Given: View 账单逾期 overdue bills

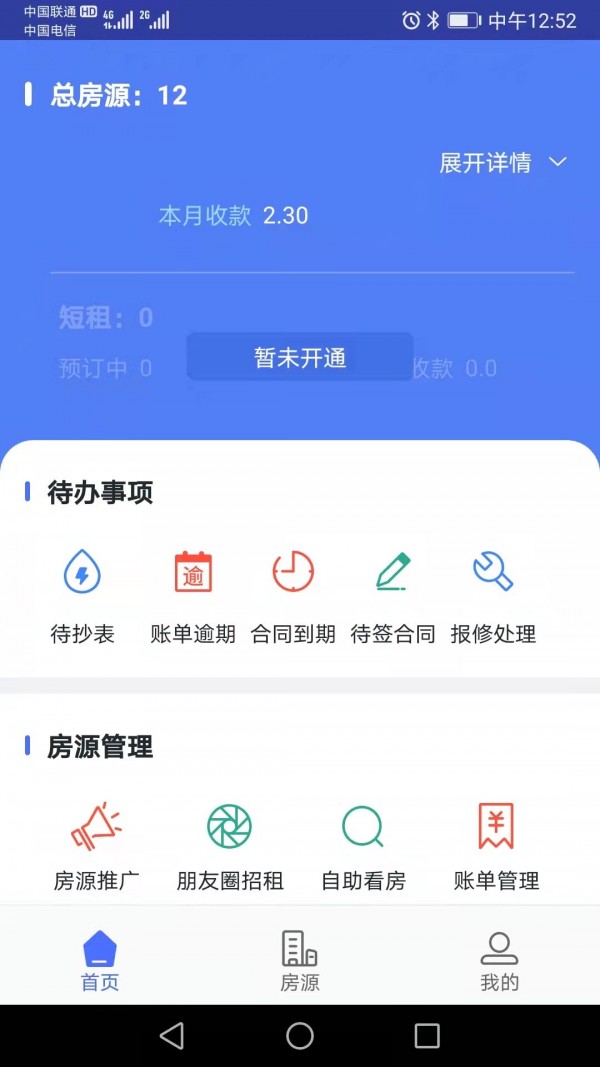Looking at the screenshot, I should (193, 594).
